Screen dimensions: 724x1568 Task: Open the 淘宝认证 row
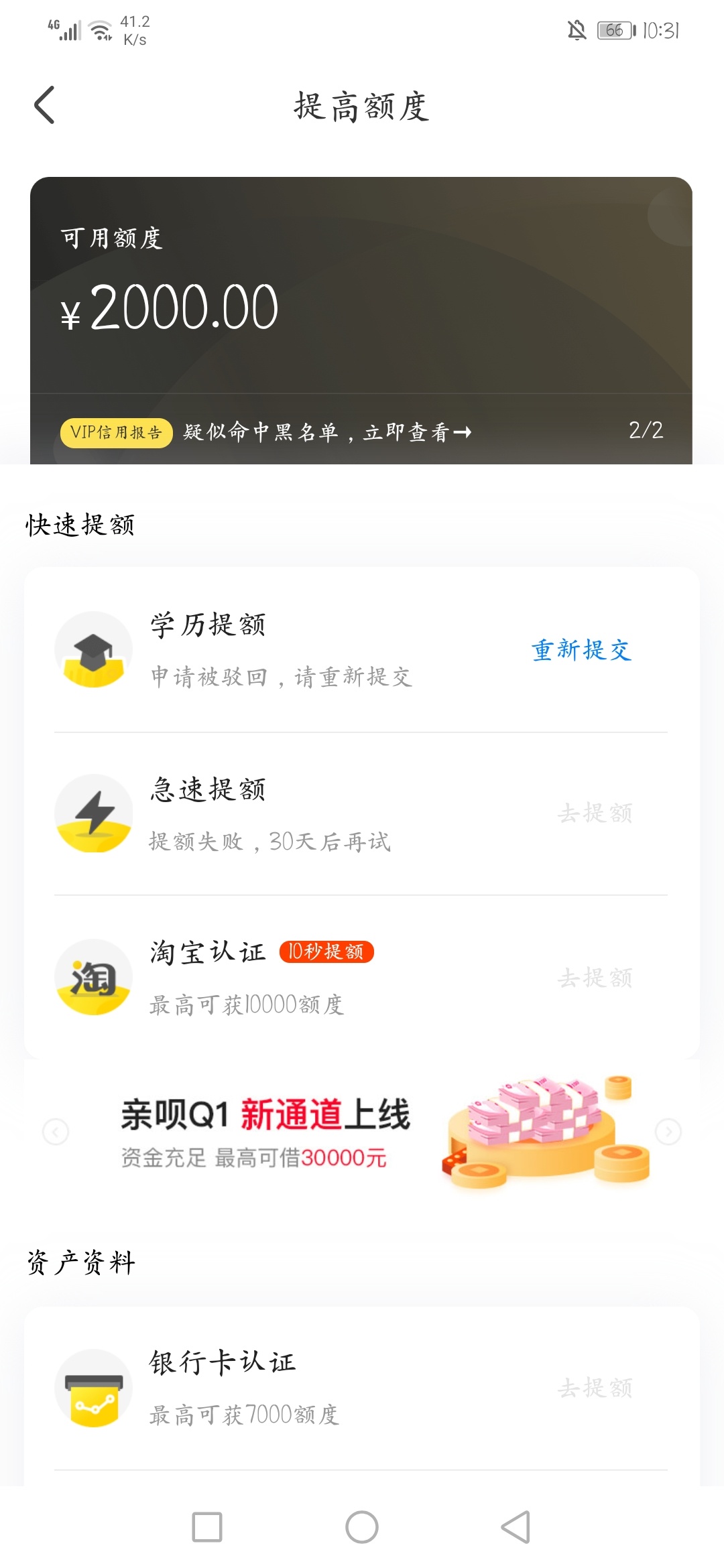tap(362, 977)
